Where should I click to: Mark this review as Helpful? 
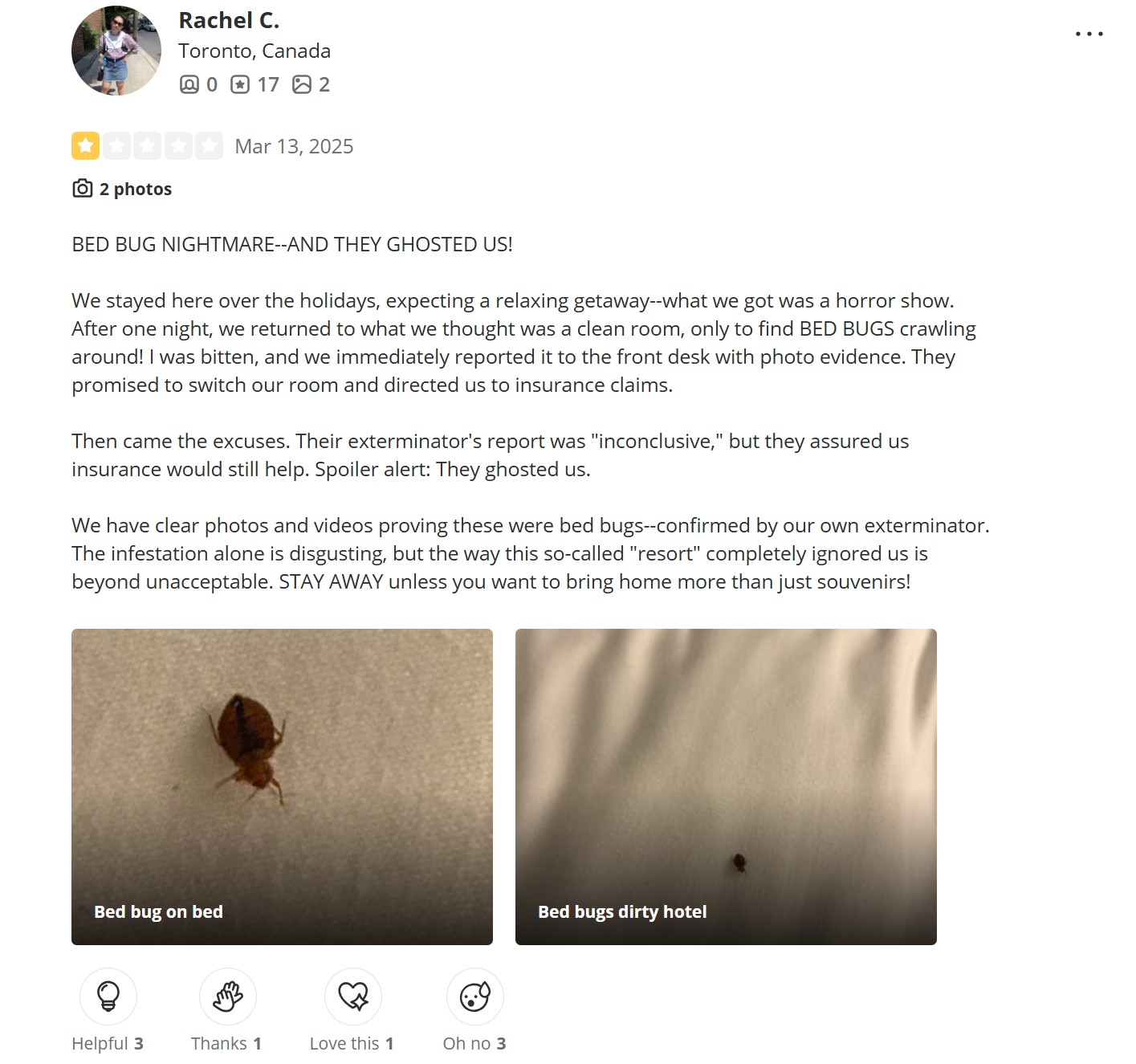coord(108,997)
